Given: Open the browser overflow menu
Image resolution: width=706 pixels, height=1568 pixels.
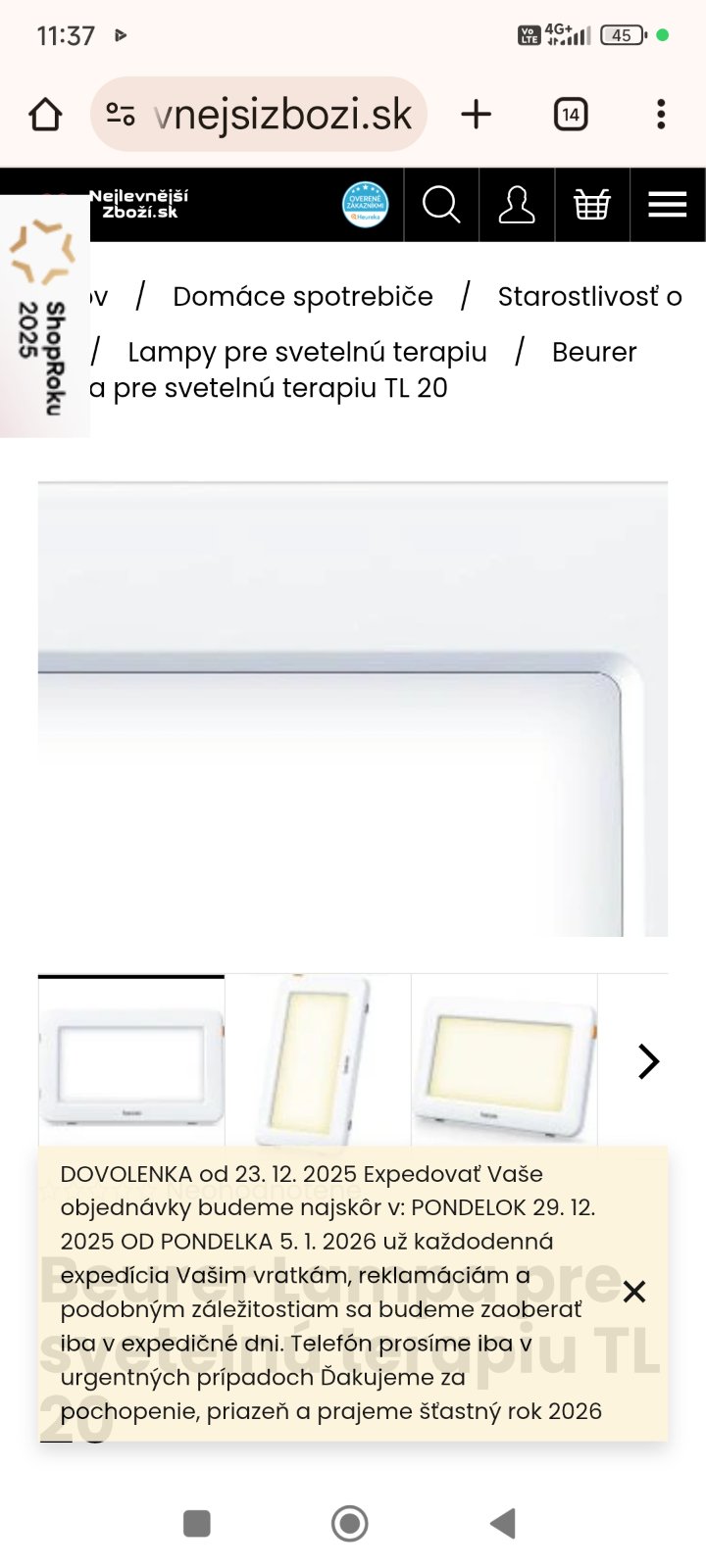Looking at the screenshot, I should 661,115.
